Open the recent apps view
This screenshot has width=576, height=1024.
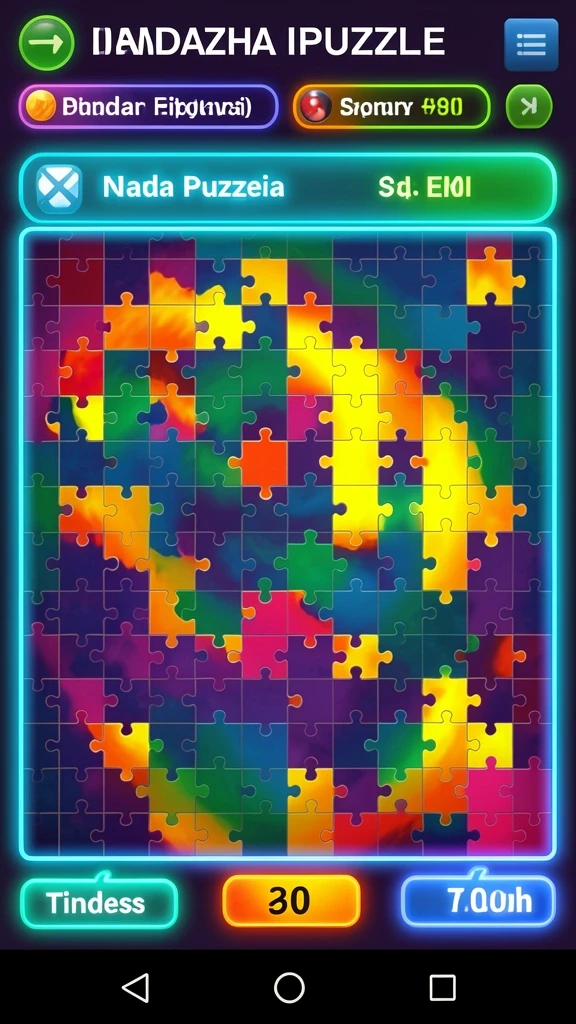[x=442, y=987]
